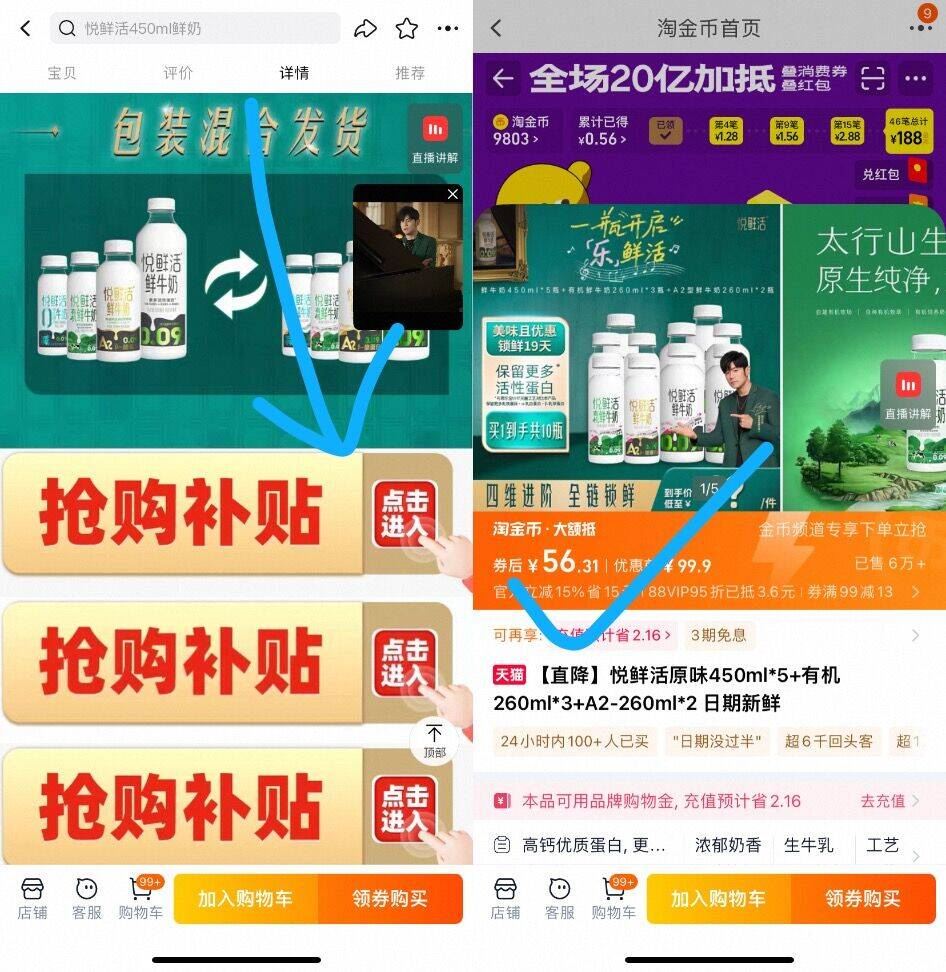Tap the 悦鲜活450ml鲜奶 search input field

coord(195,29)
